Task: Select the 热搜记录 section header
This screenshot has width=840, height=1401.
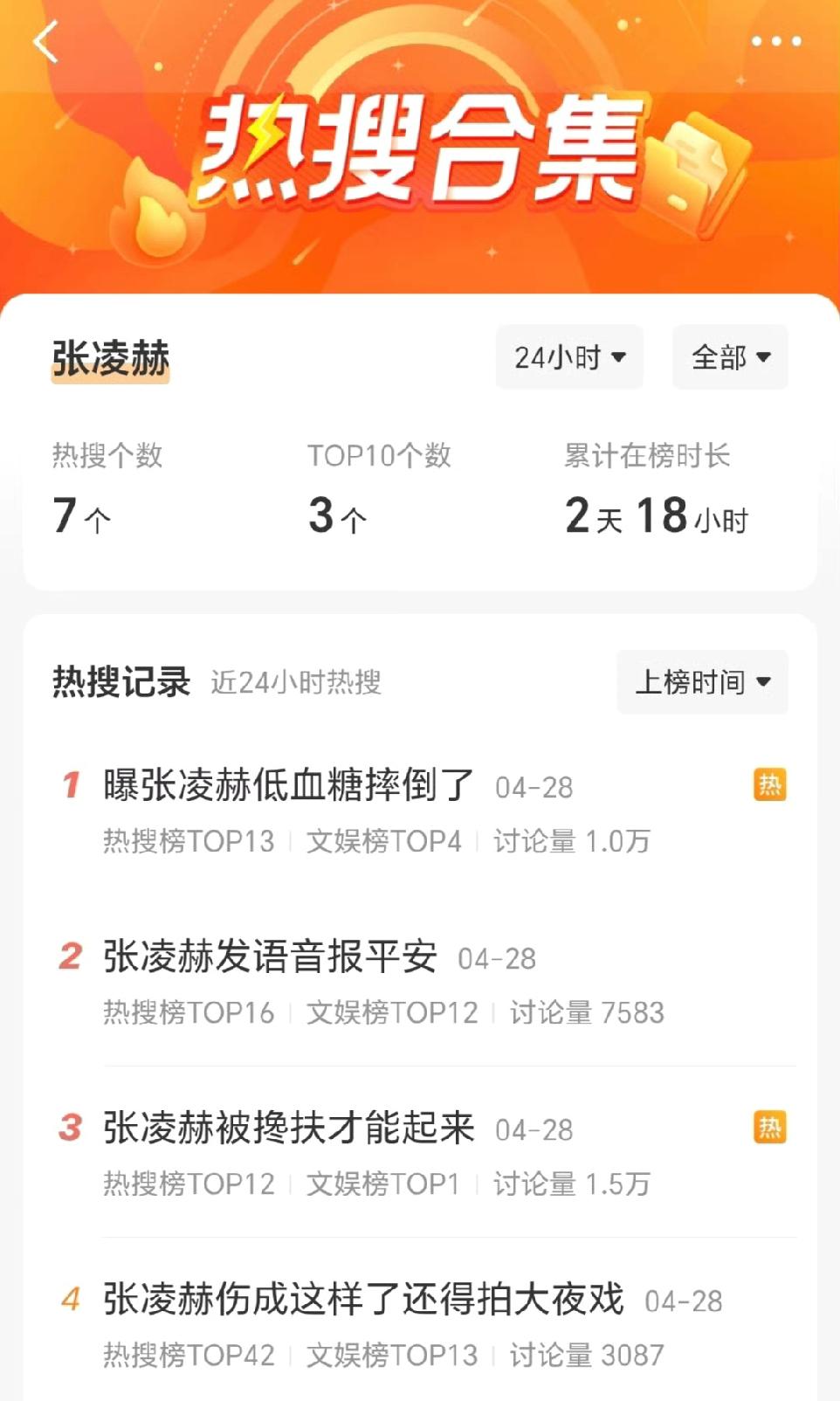Action: point(120,683)
